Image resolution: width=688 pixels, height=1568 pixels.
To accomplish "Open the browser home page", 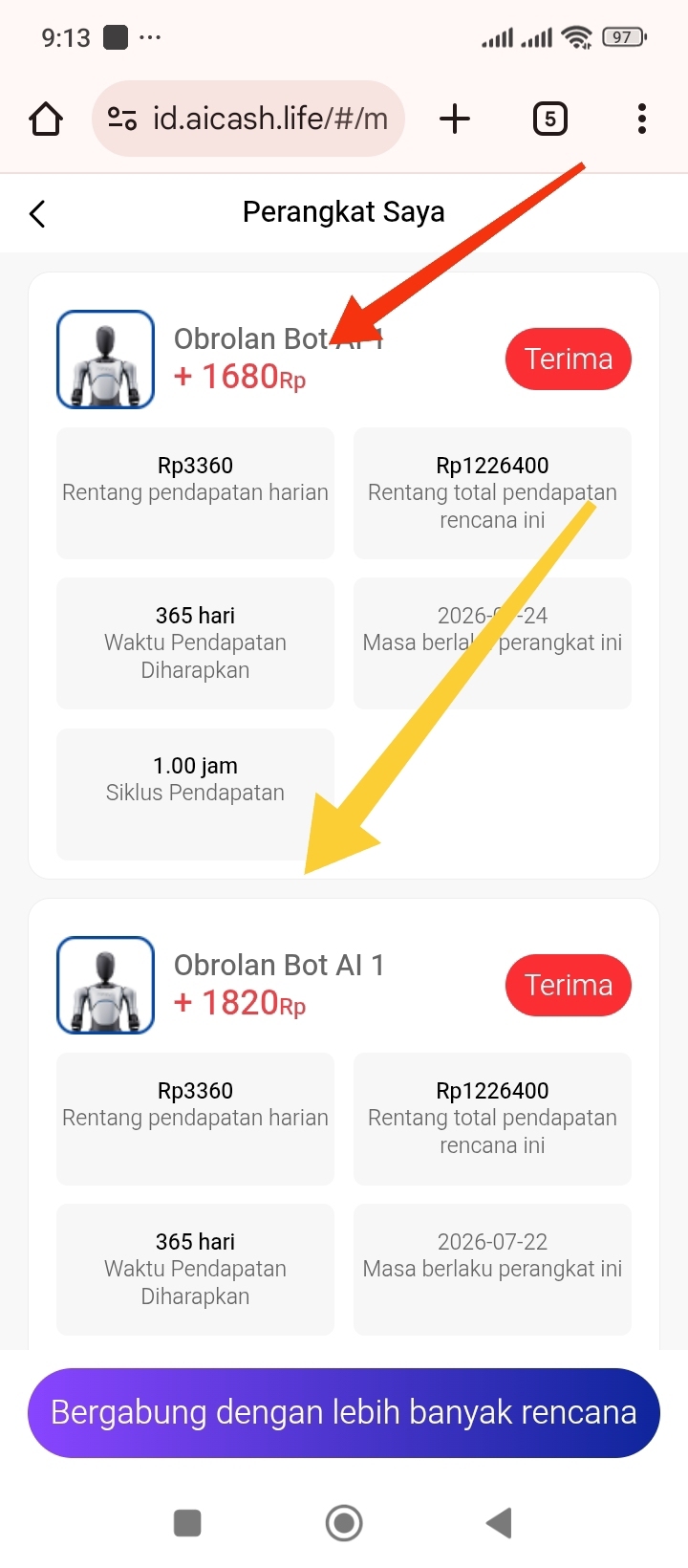I will (x=46, y=120).
